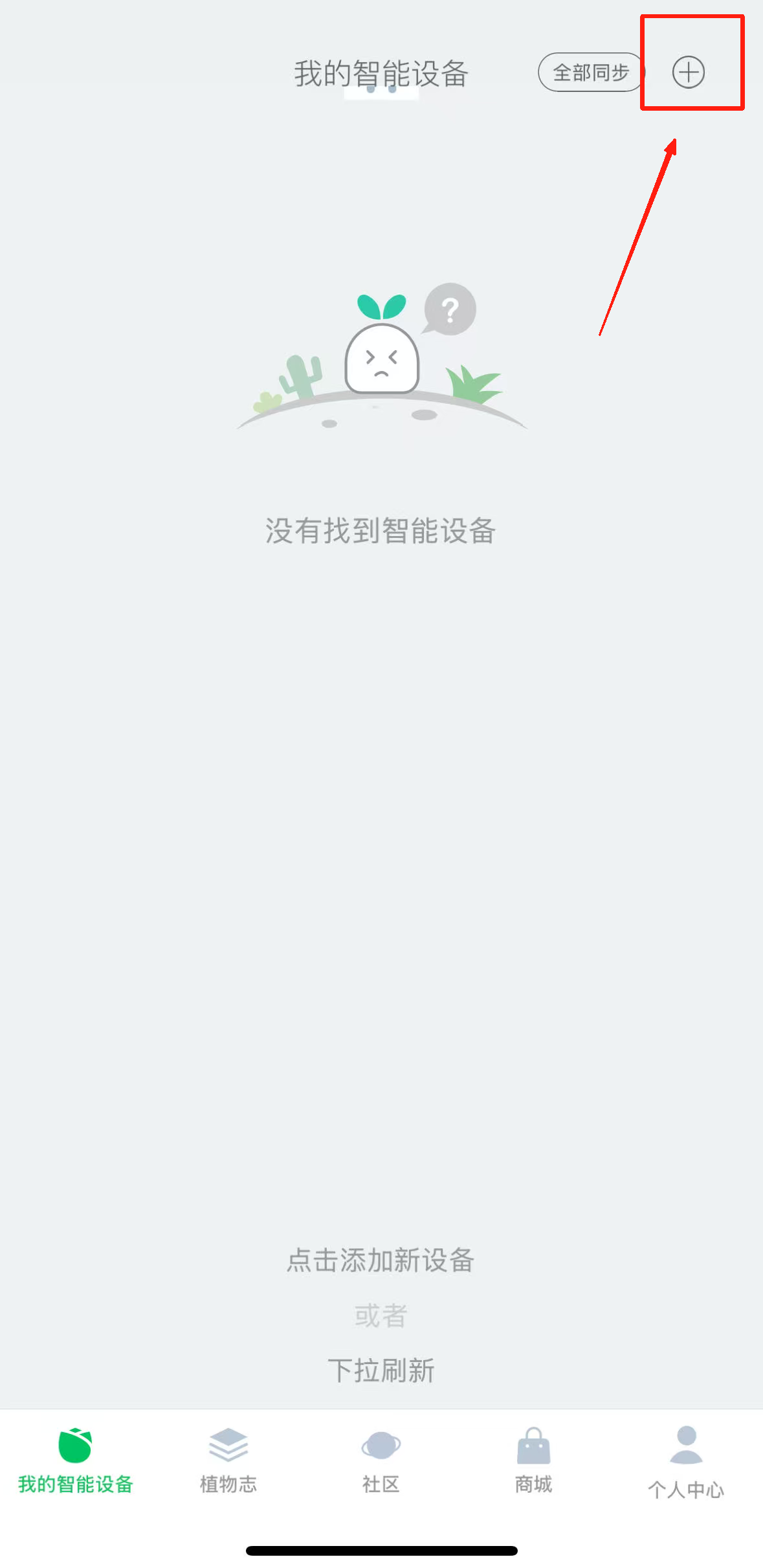This screenshot has width=763, height=1568.
Task: Tap the 全部同步 sync button
Action: point(590,73)
